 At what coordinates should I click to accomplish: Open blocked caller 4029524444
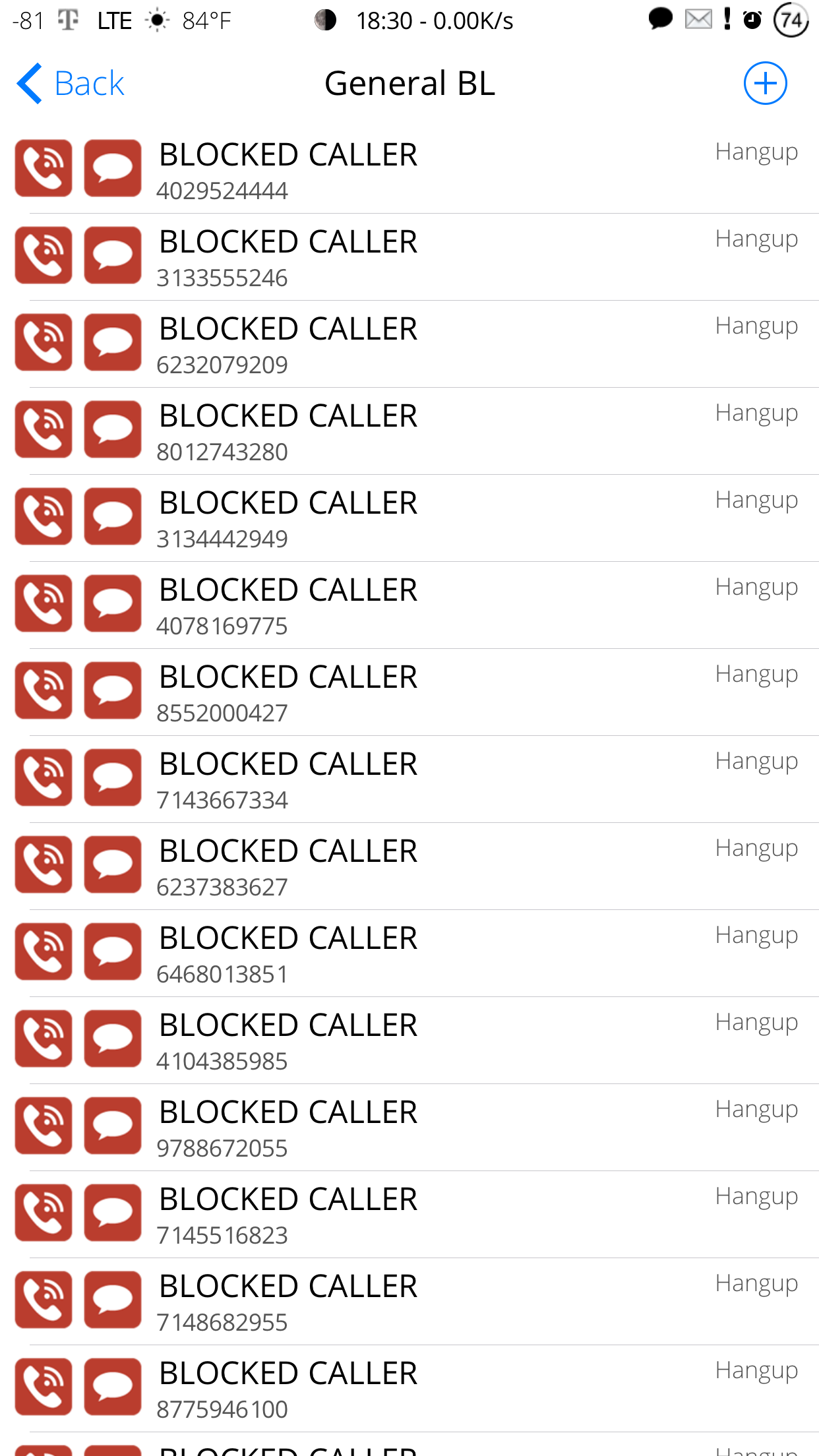[409, 170]
